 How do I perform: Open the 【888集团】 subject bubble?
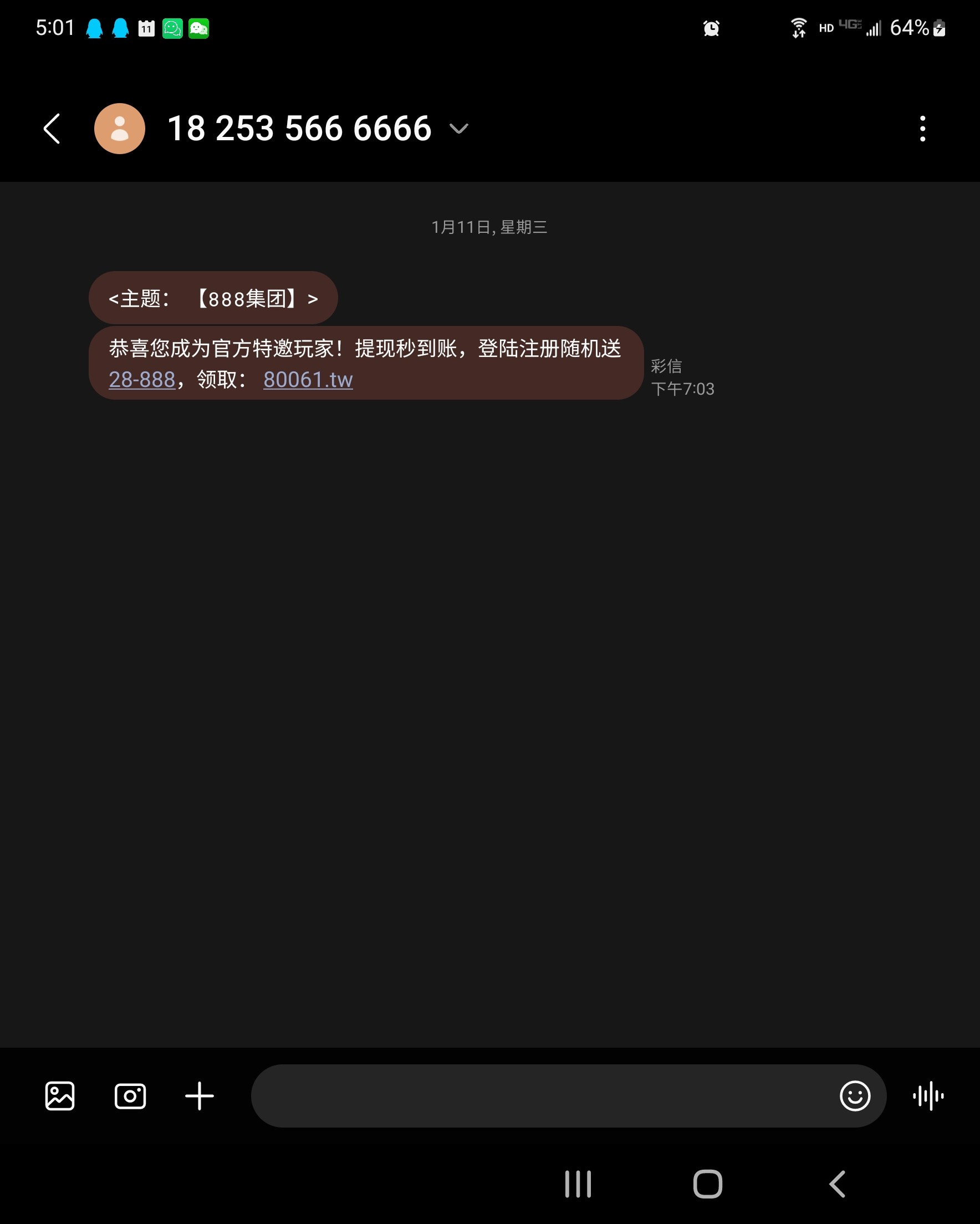[x=213, y=298]
